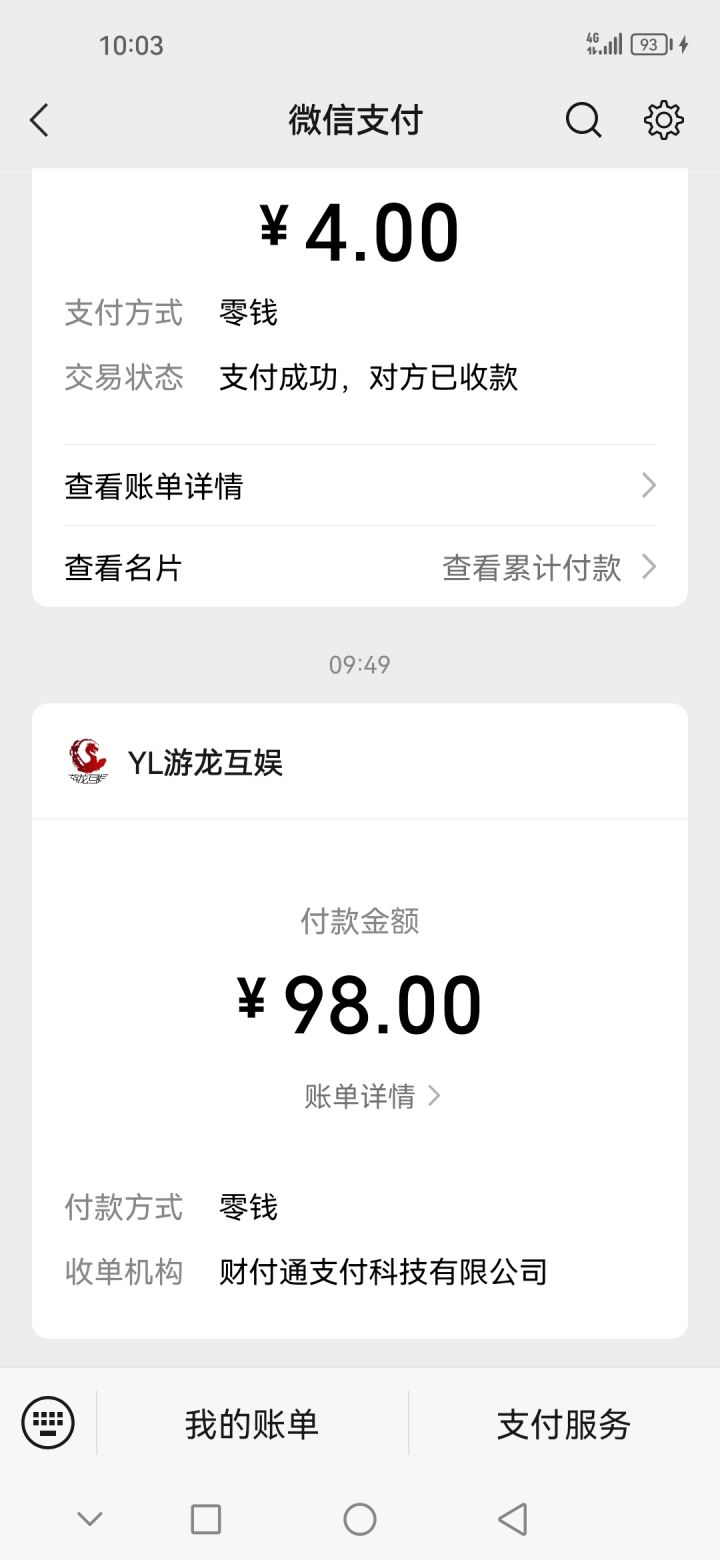Viewport: 720px width, 1560px height.
Task: Open recent apps via square button
Action: 206,1519
